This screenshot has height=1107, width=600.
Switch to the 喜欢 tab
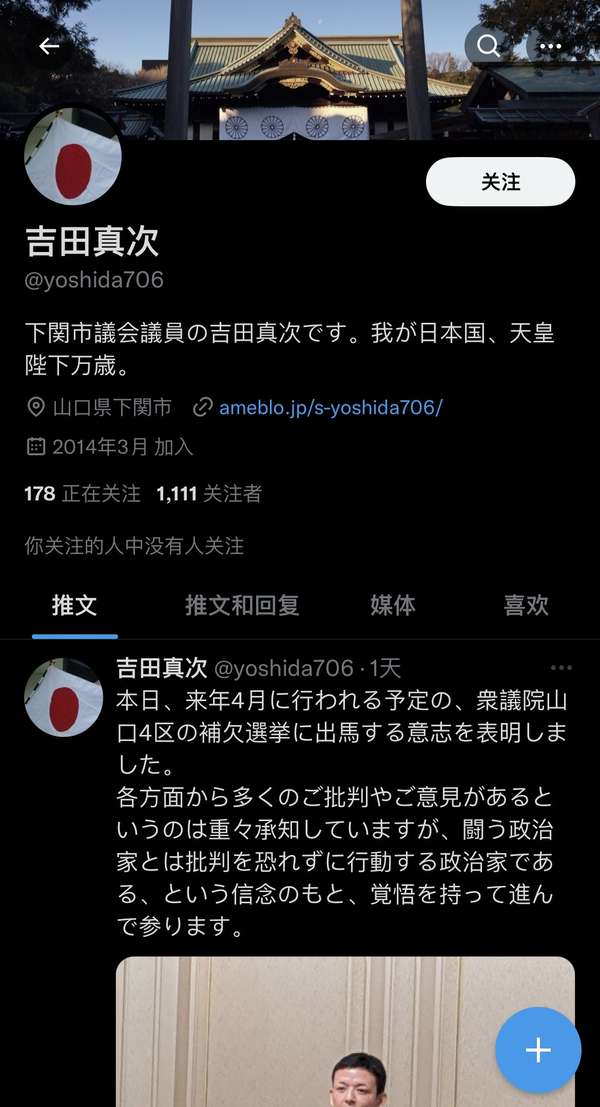click(526, 606)
